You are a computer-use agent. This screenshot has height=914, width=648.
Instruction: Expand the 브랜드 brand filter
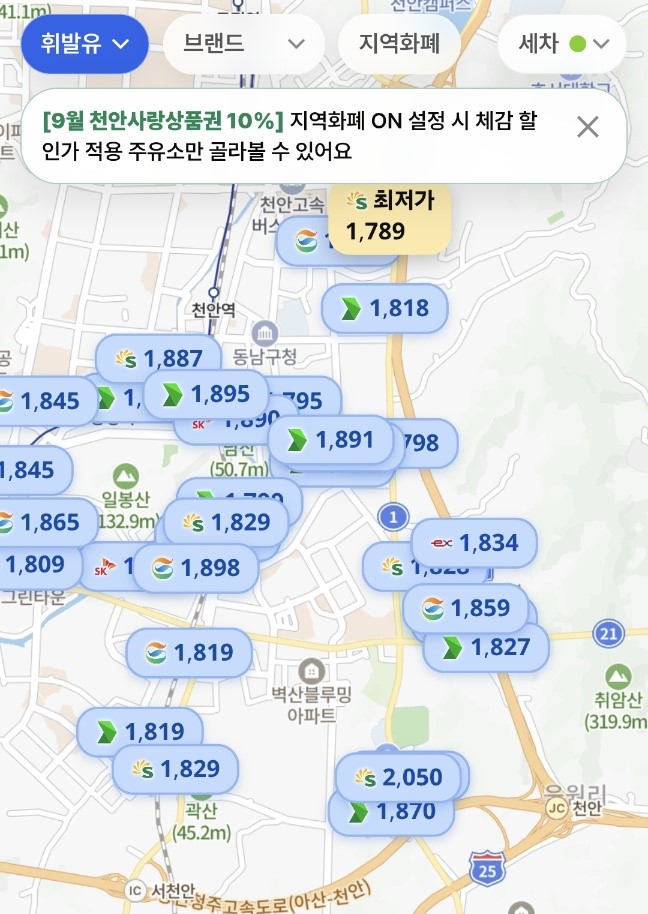pos(244,44)
